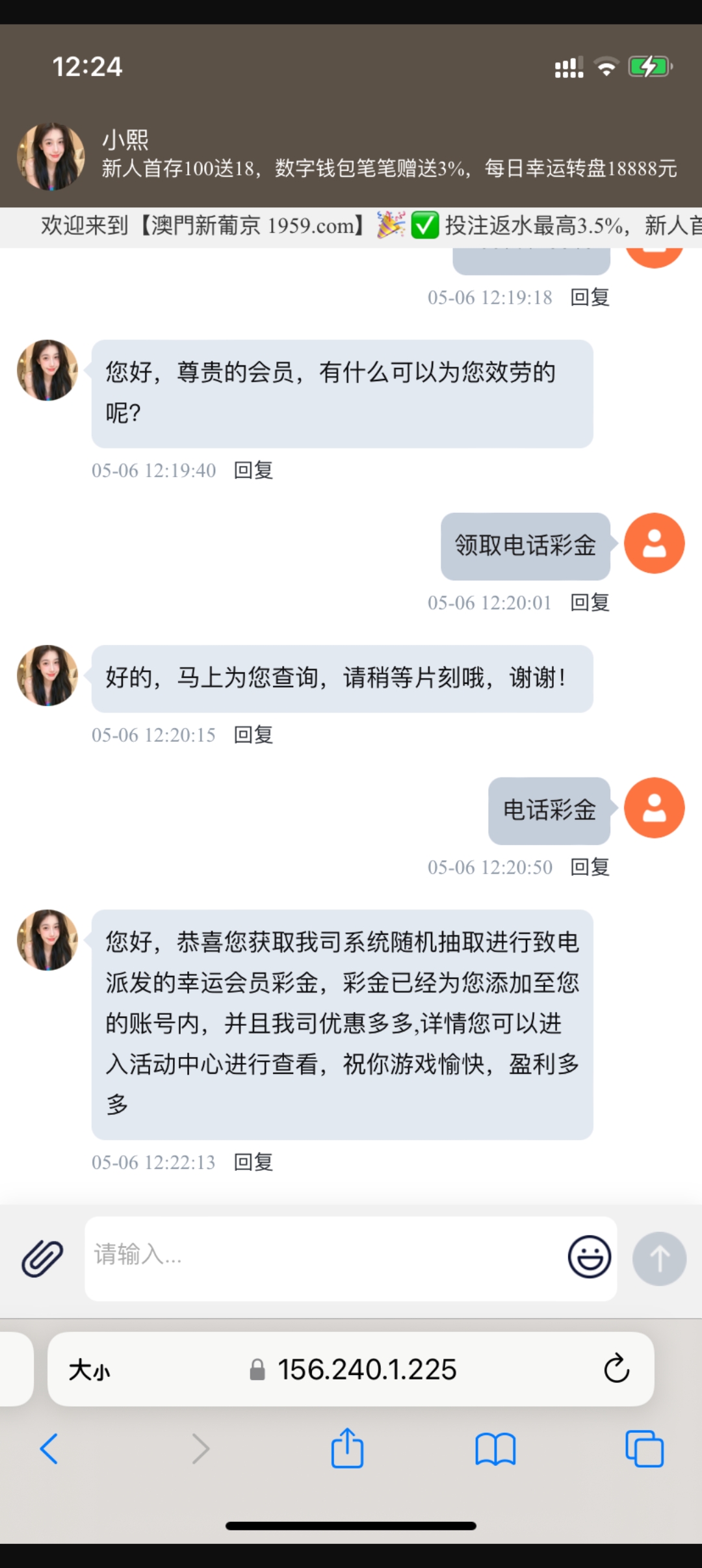Reload the page
The width and height of the screenshot is (702, 1568).
(616, 1369)
